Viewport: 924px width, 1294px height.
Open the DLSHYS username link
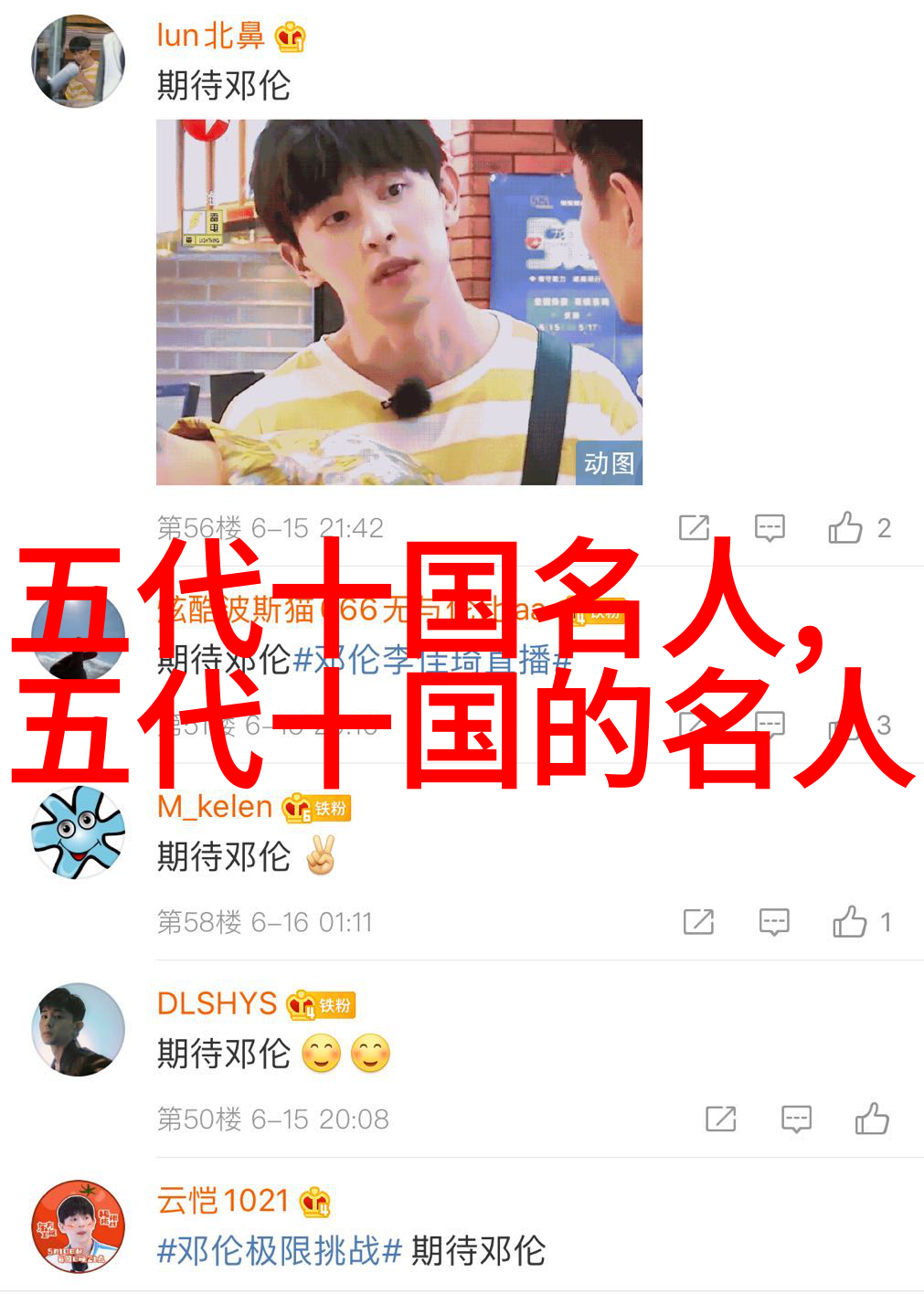217,1003
